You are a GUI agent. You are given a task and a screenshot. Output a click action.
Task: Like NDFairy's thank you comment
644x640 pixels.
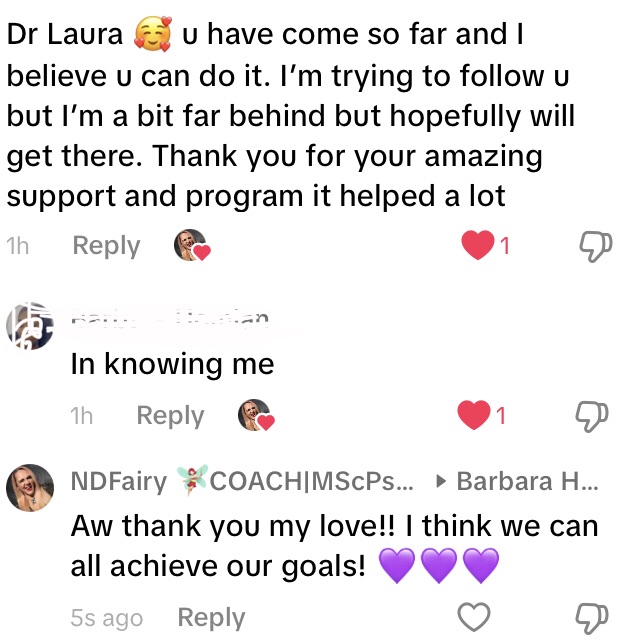[x=474, y=617]
